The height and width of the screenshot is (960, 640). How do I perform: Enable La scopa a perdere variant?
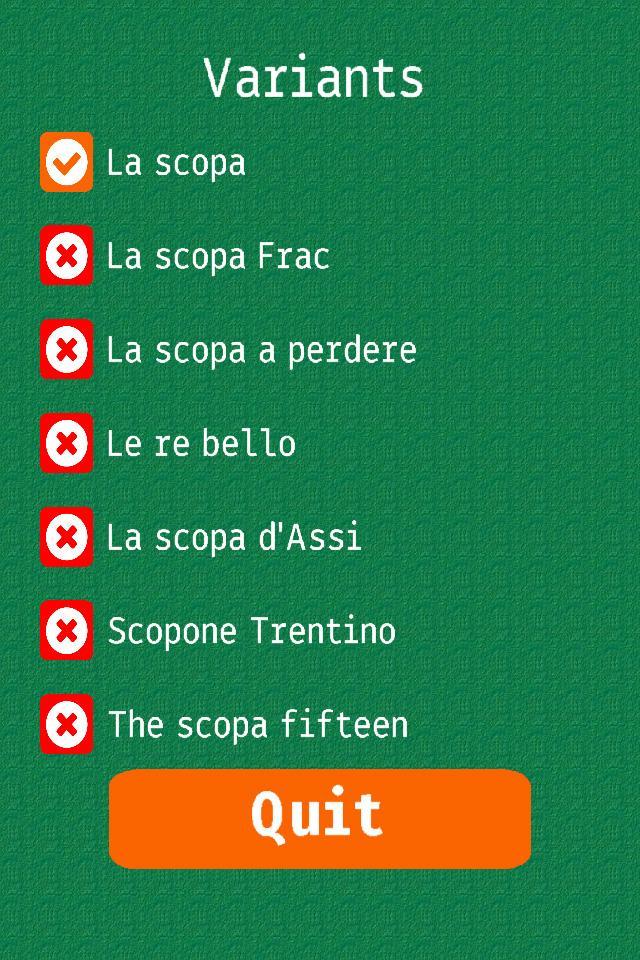pos(66,350)
